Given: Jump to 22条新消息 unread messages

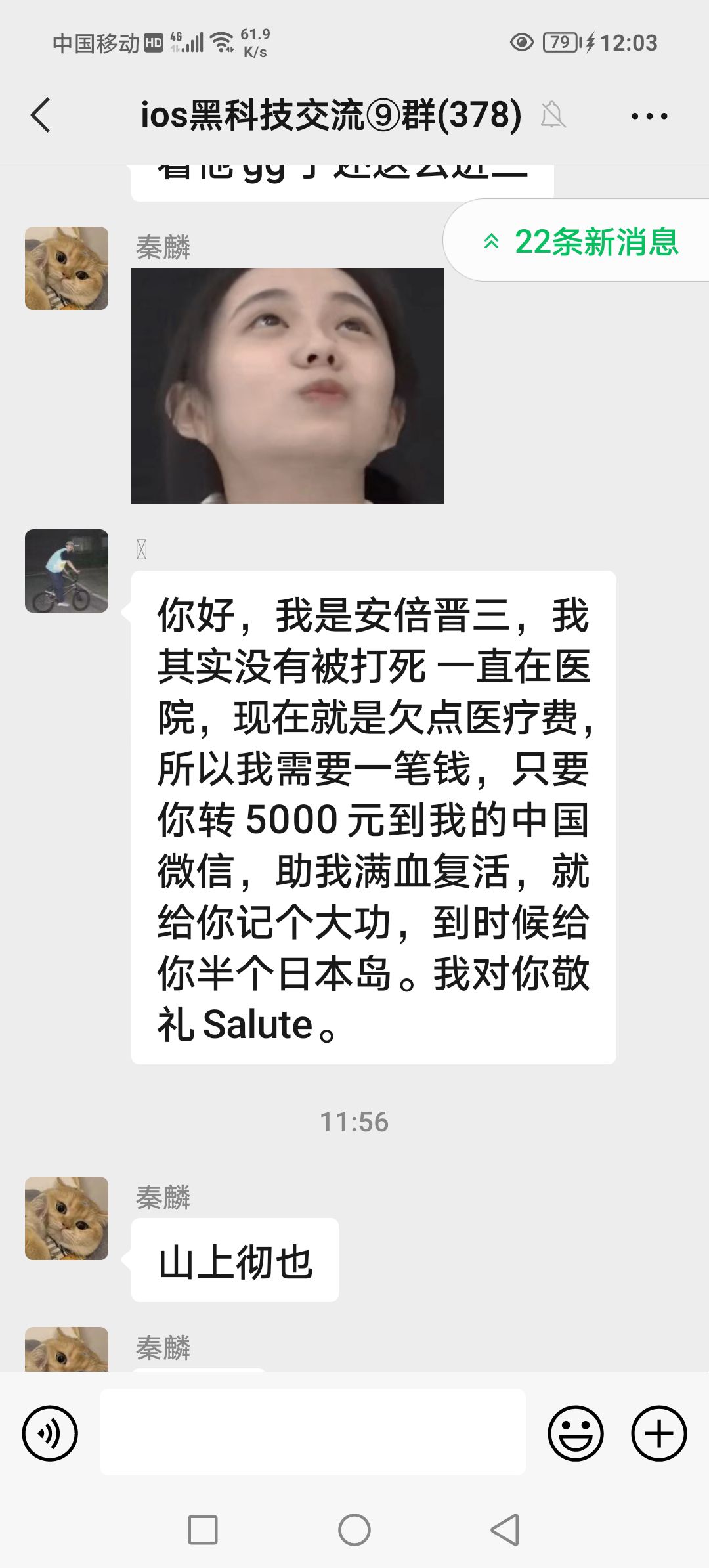Looking at the screenshot, I should [580, 241].
